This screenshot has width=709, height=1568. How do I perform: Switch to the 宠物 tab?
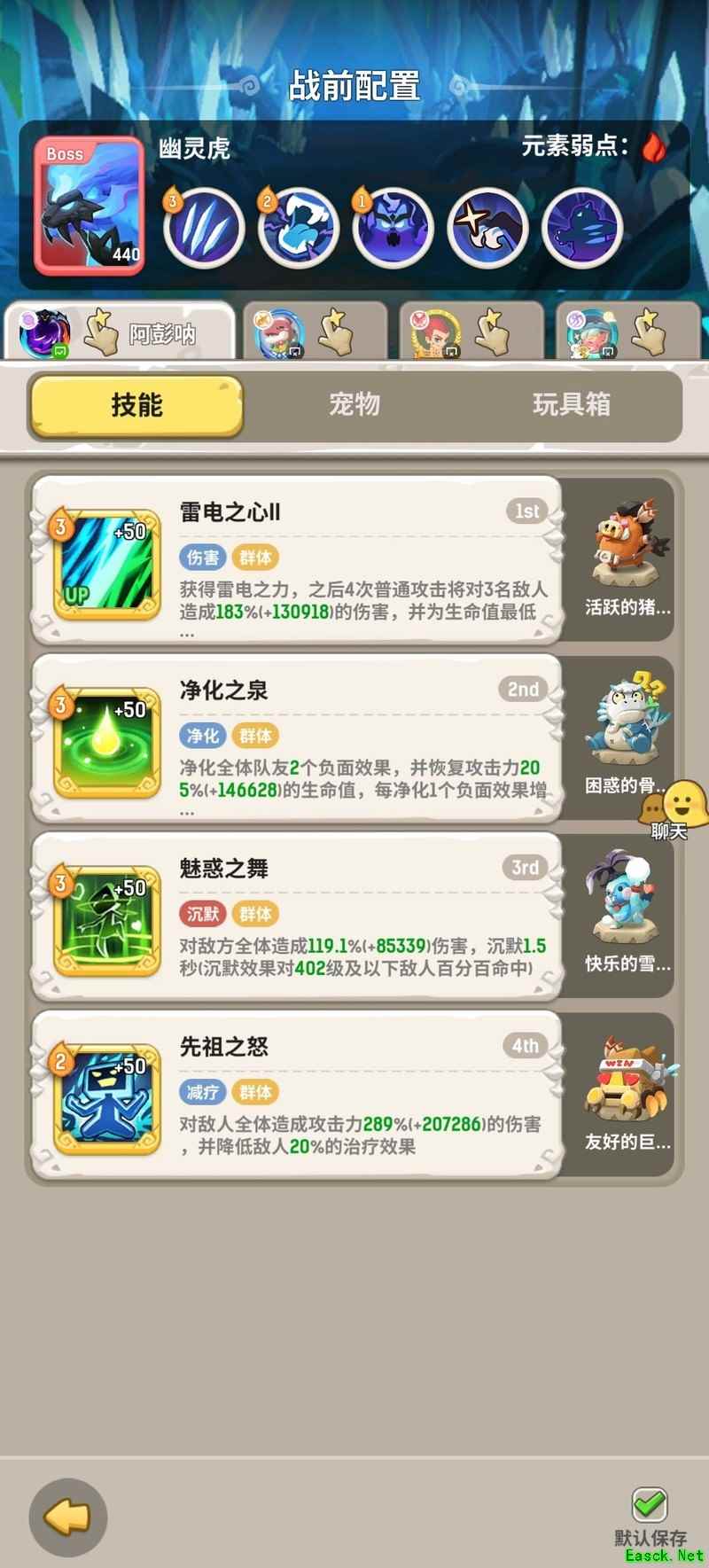(354, 405)
